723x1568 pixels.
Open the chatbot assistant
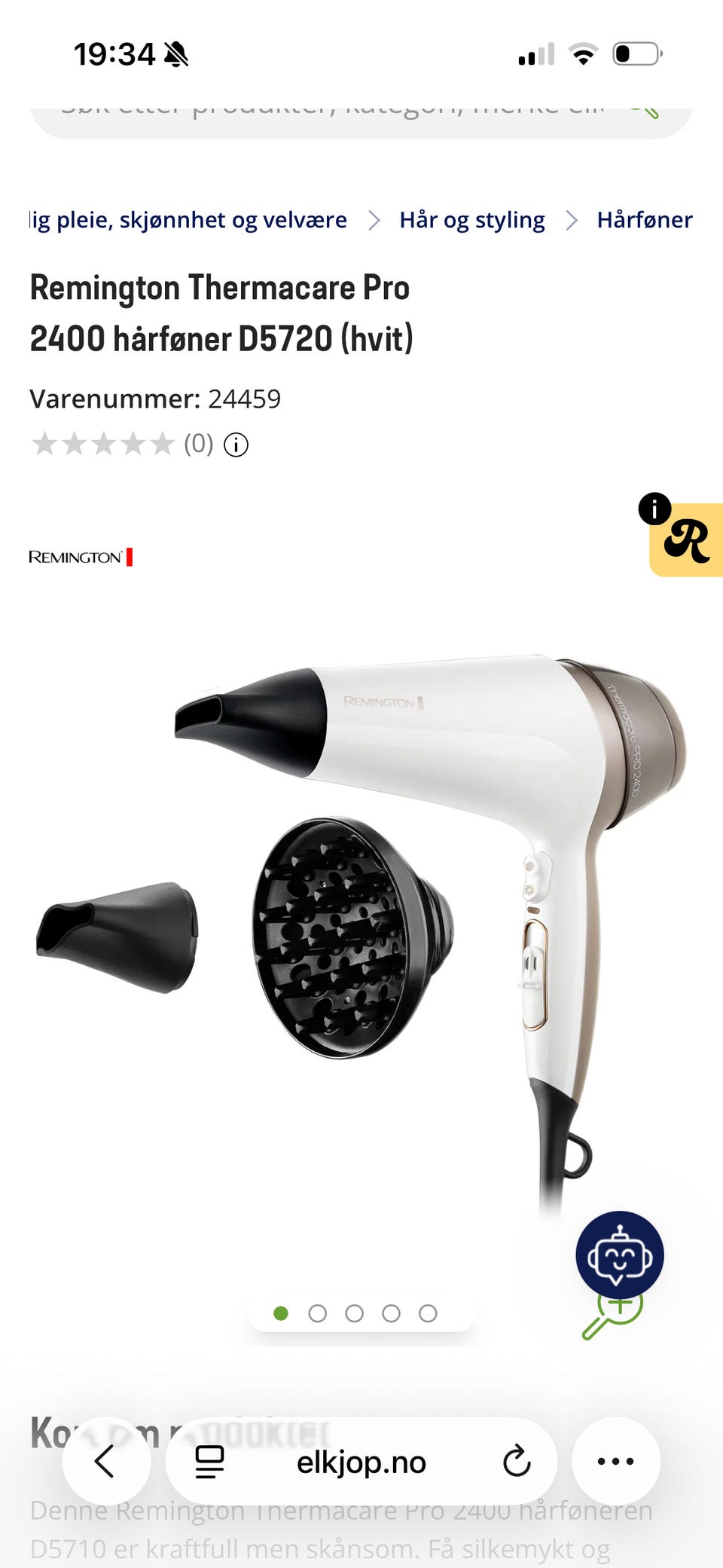click(620, 1255)
